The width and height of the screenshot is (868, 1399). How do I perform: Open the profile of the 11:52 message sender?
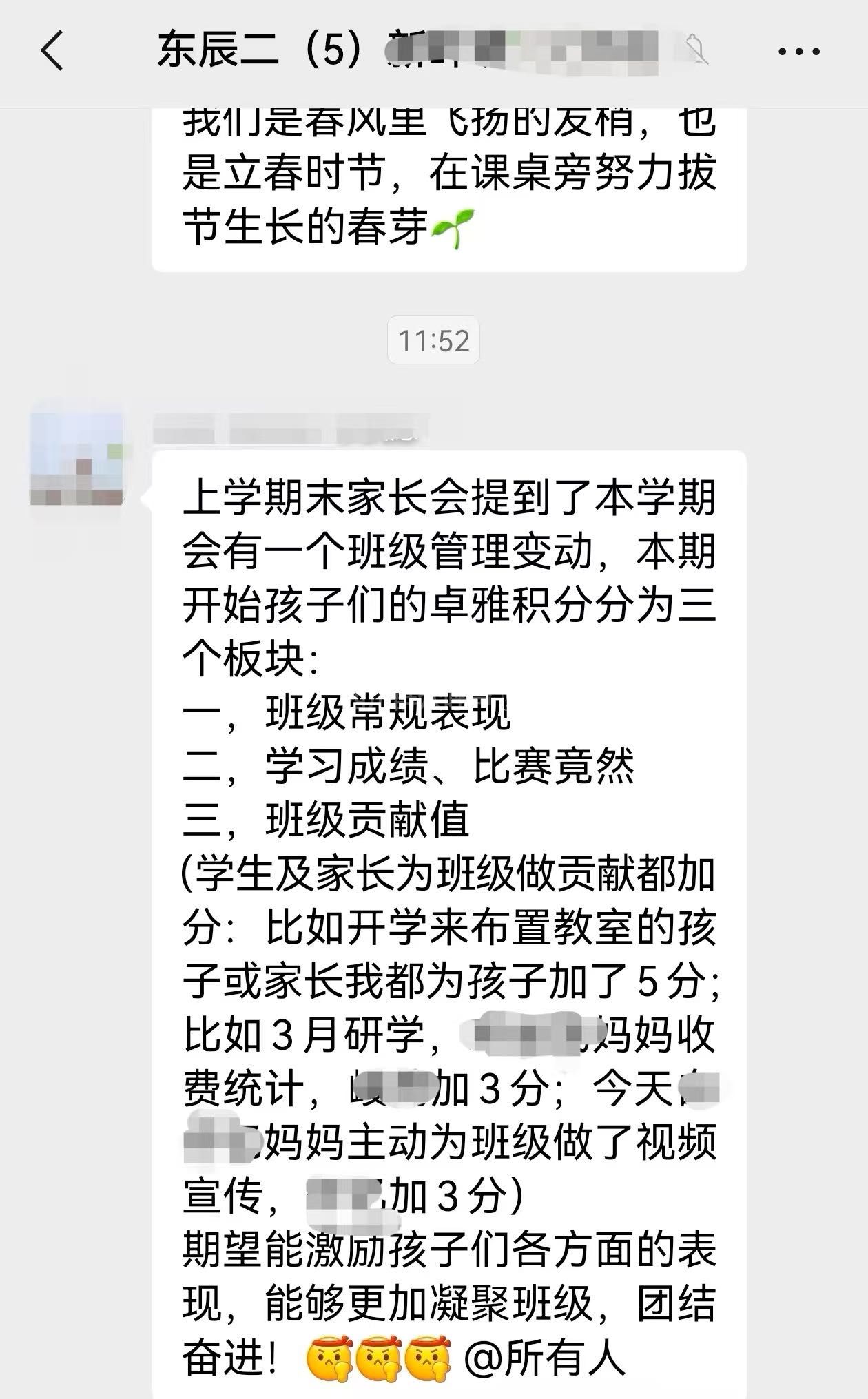pyautogui.click(x=76, y=460)
